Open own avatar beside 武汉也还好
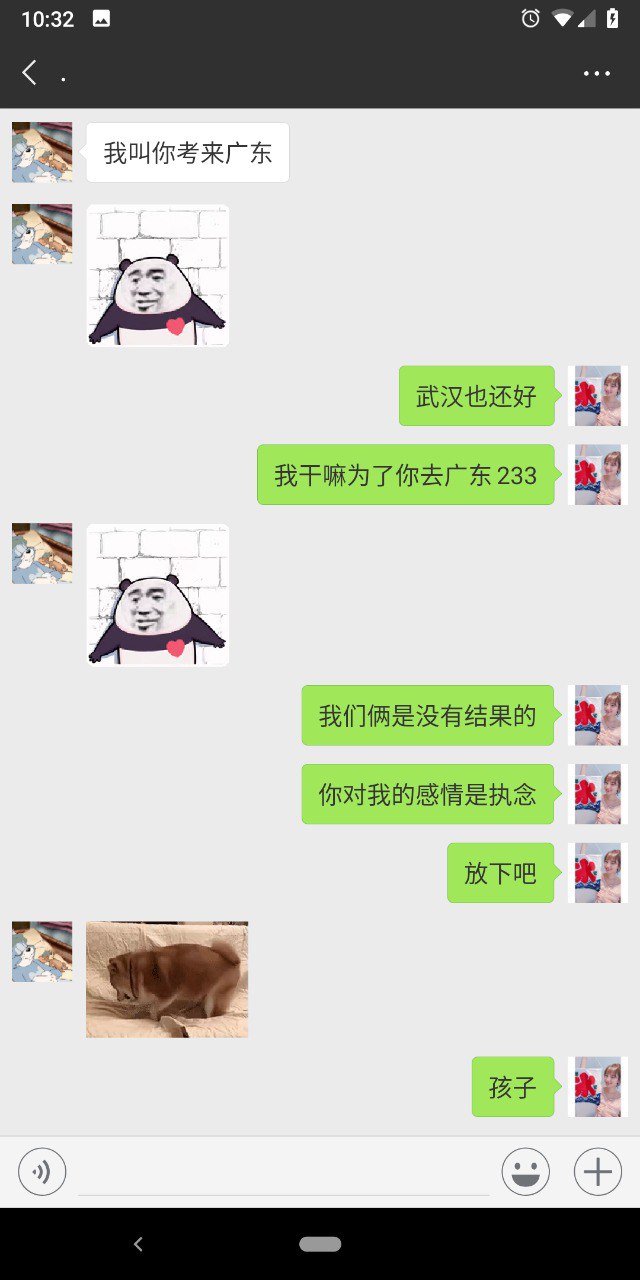 point(598,396)
